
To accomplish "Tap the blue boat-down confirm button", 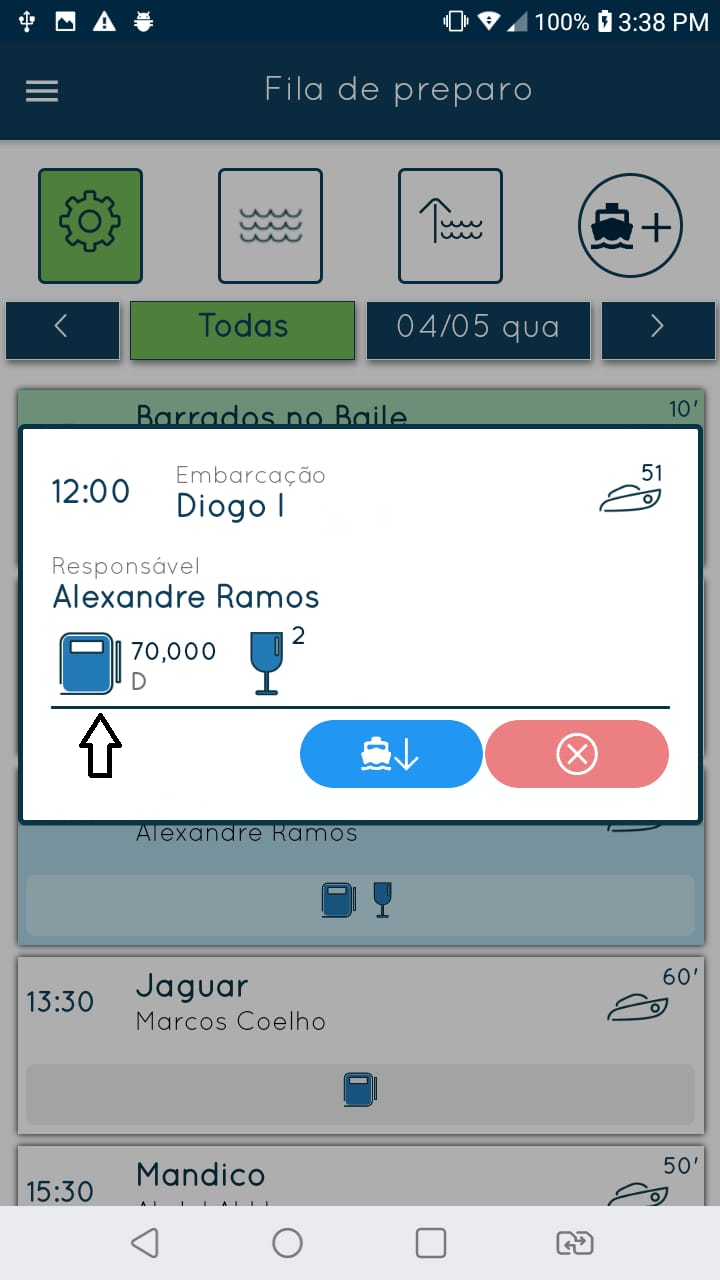I will tap(390, 754).
